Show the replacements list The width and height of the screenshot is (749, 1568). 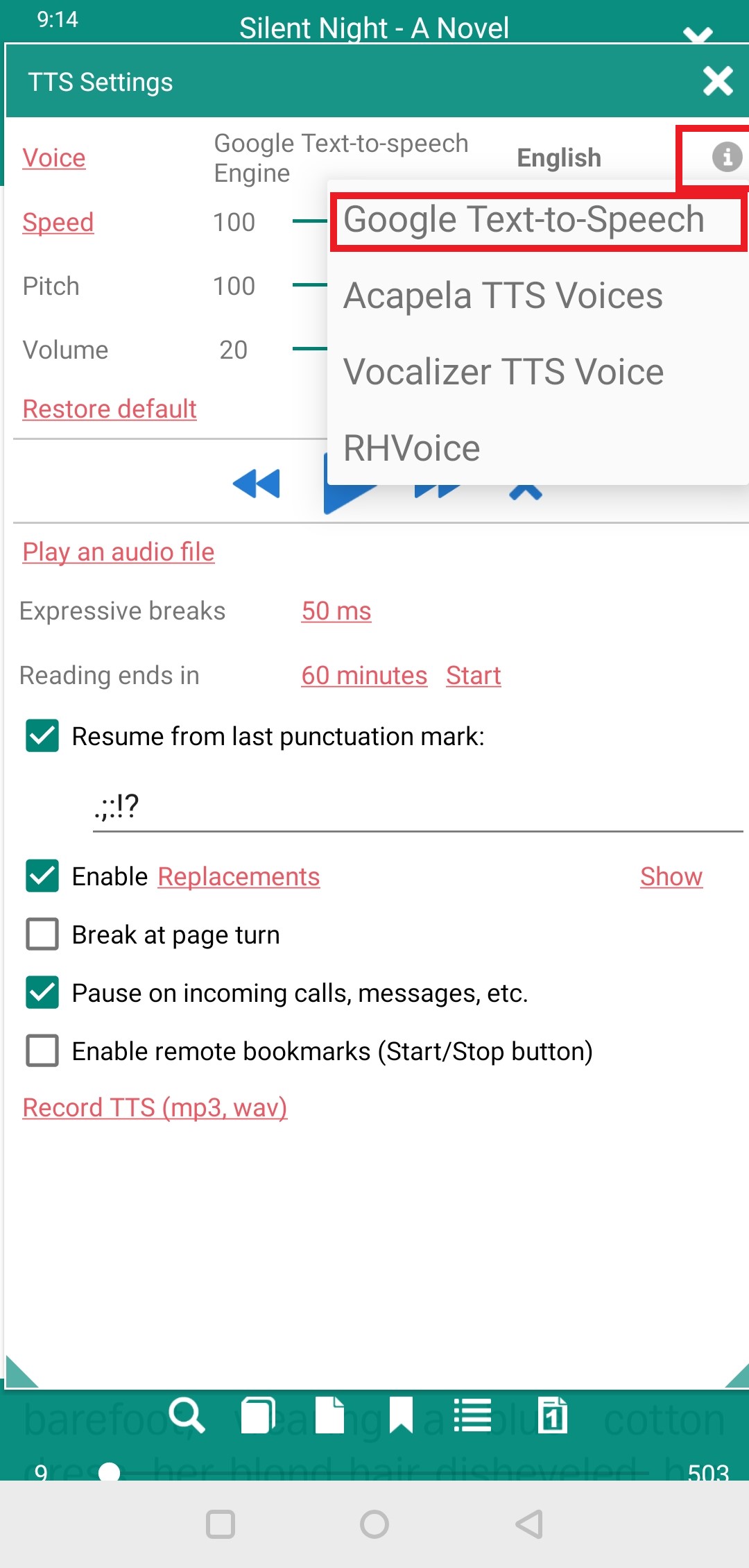coord(671,877)
